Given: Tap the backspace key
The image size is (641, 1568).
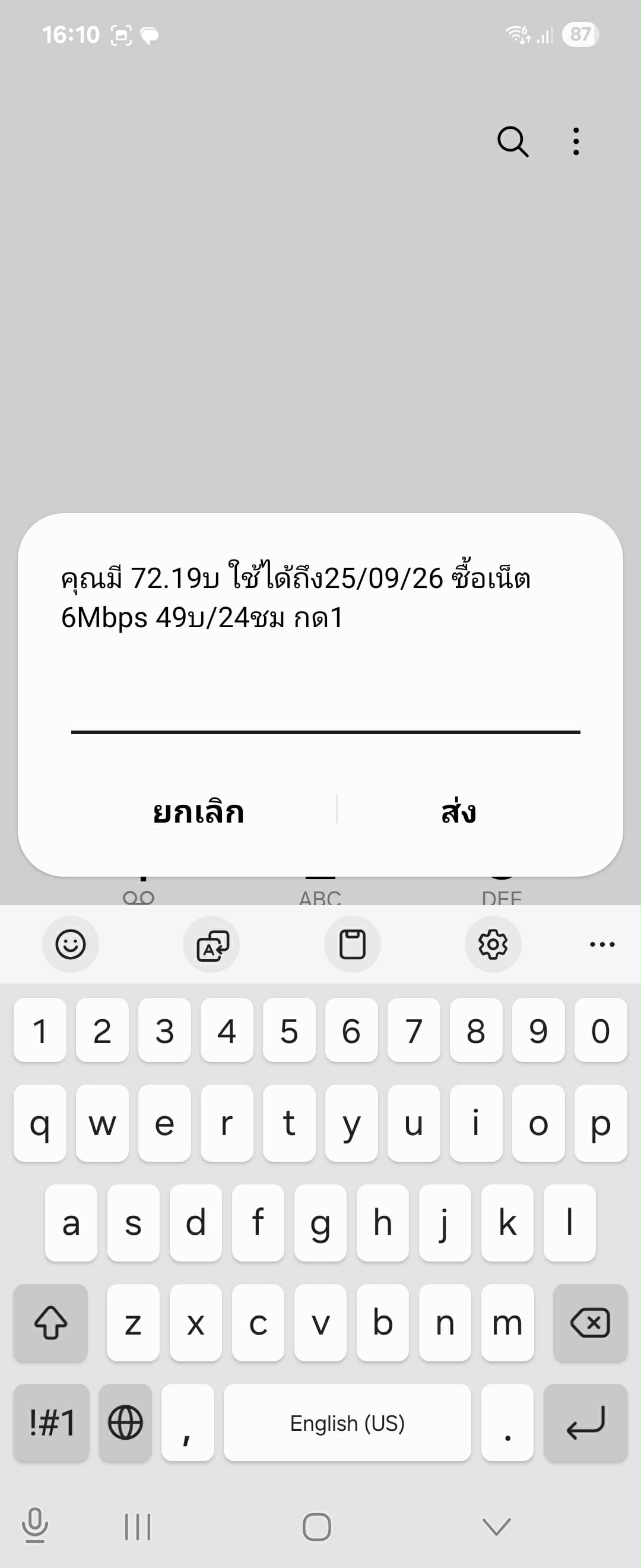Looking at the screenshot, I should tap(590, 1323).
